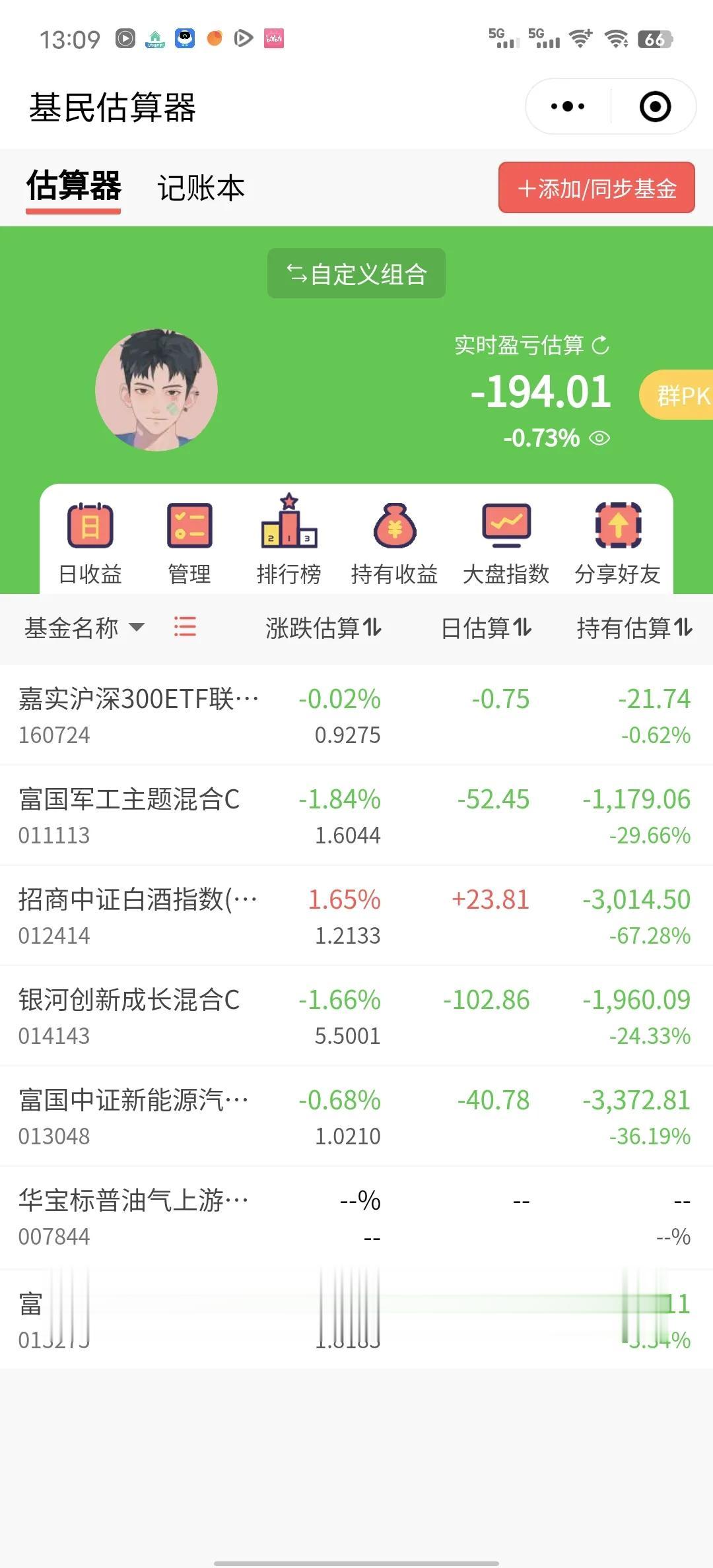Sort by 持有估算 column
713x1568 pixels.
tap(634, 628)
